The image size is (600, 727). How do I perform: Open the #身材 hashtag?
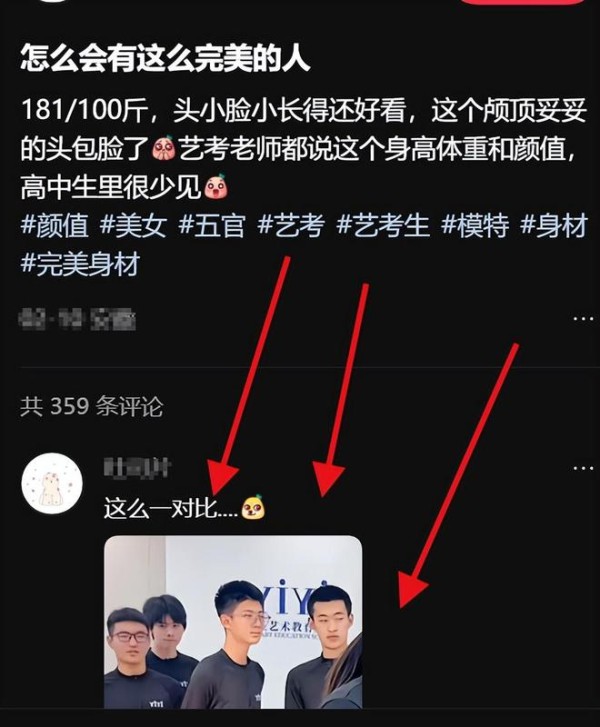(x=553, y=226)
